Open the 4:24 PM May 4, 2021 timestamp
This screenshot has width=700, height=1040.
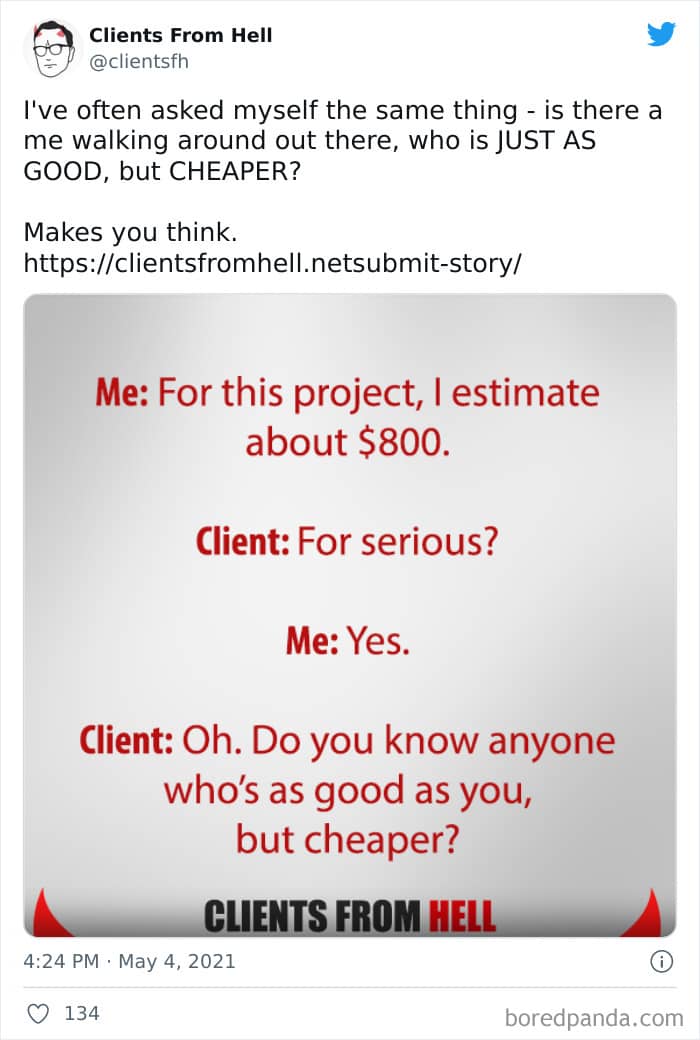click(x=129, y=962)
